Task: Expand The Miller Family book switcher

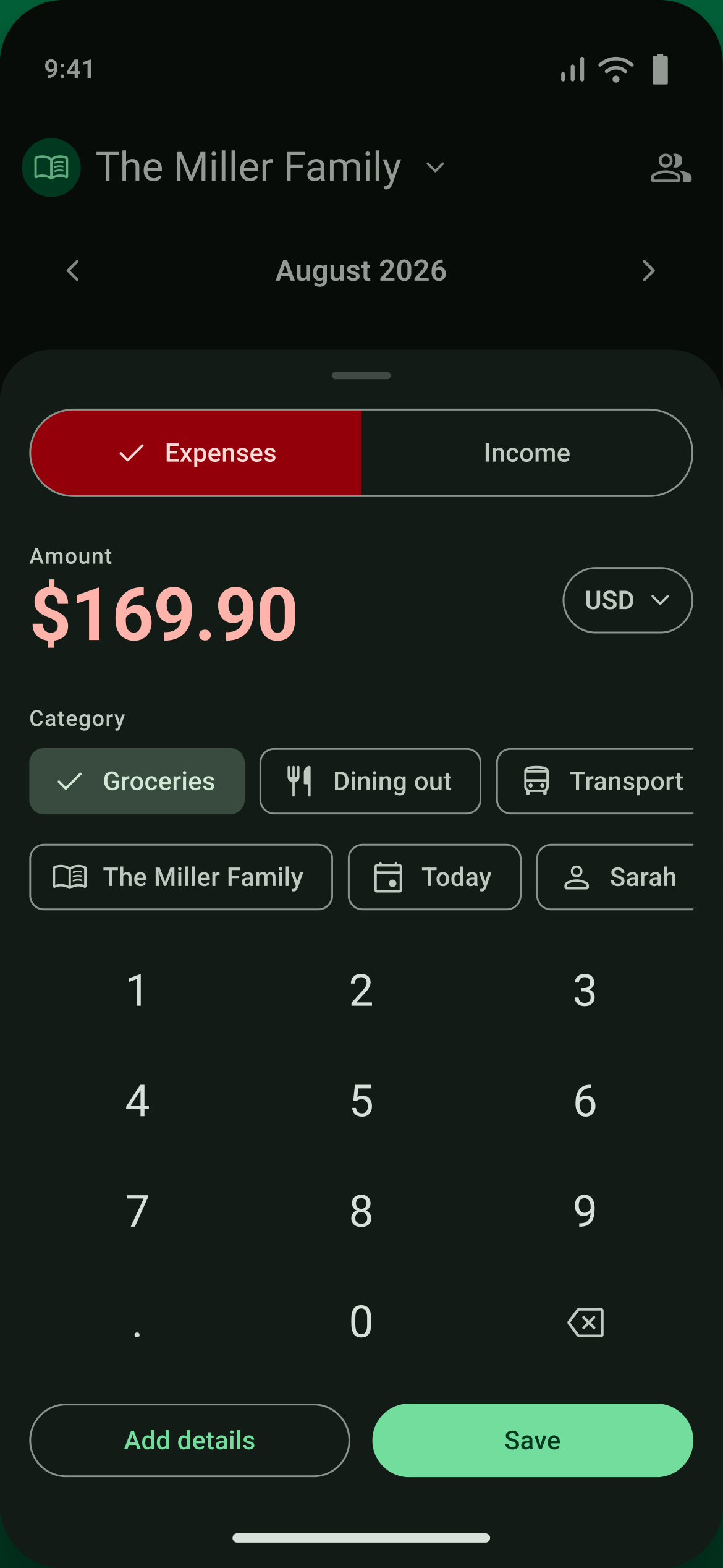Action: [x=271, y=168]
